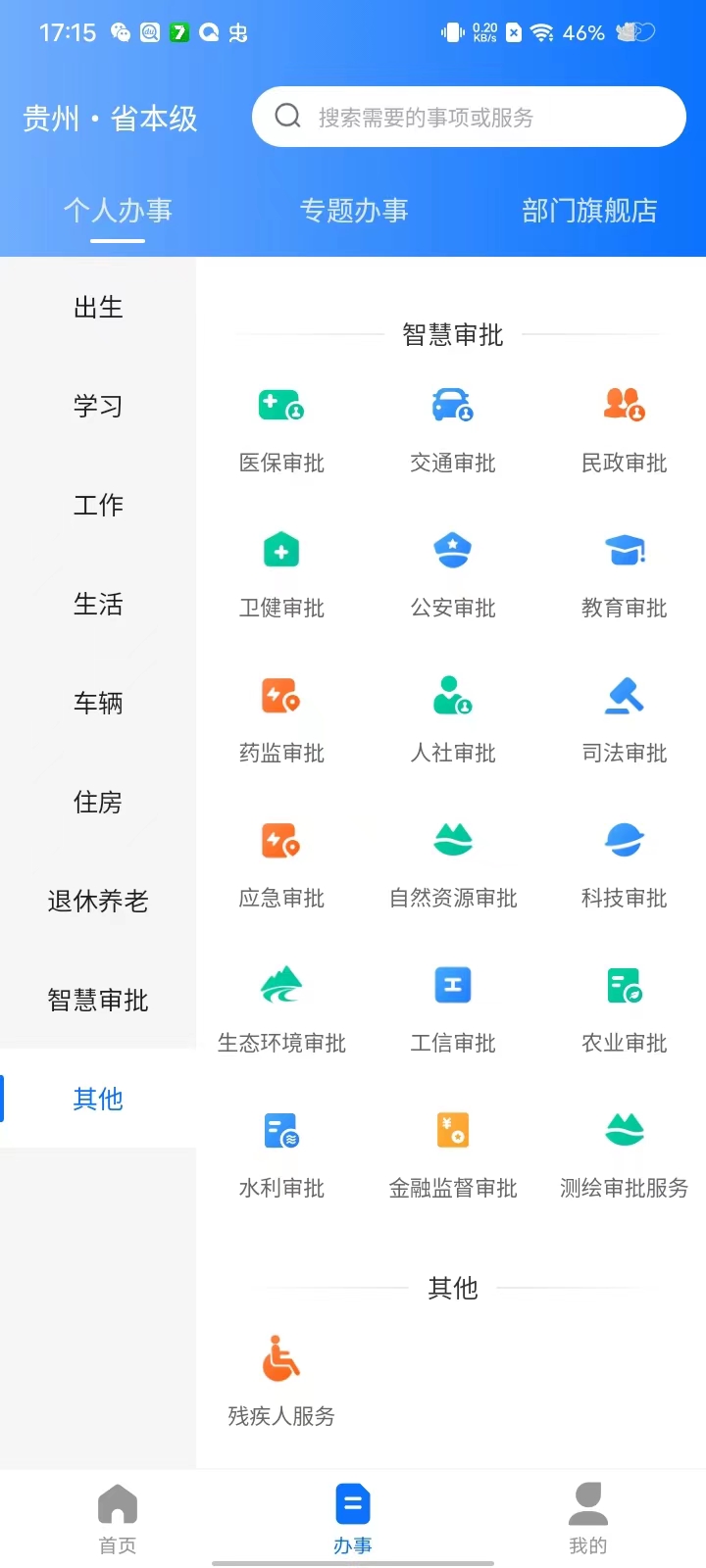Open 人社审批 service
The width and height of the screenshot is (706, 1568).
[453, 717]
